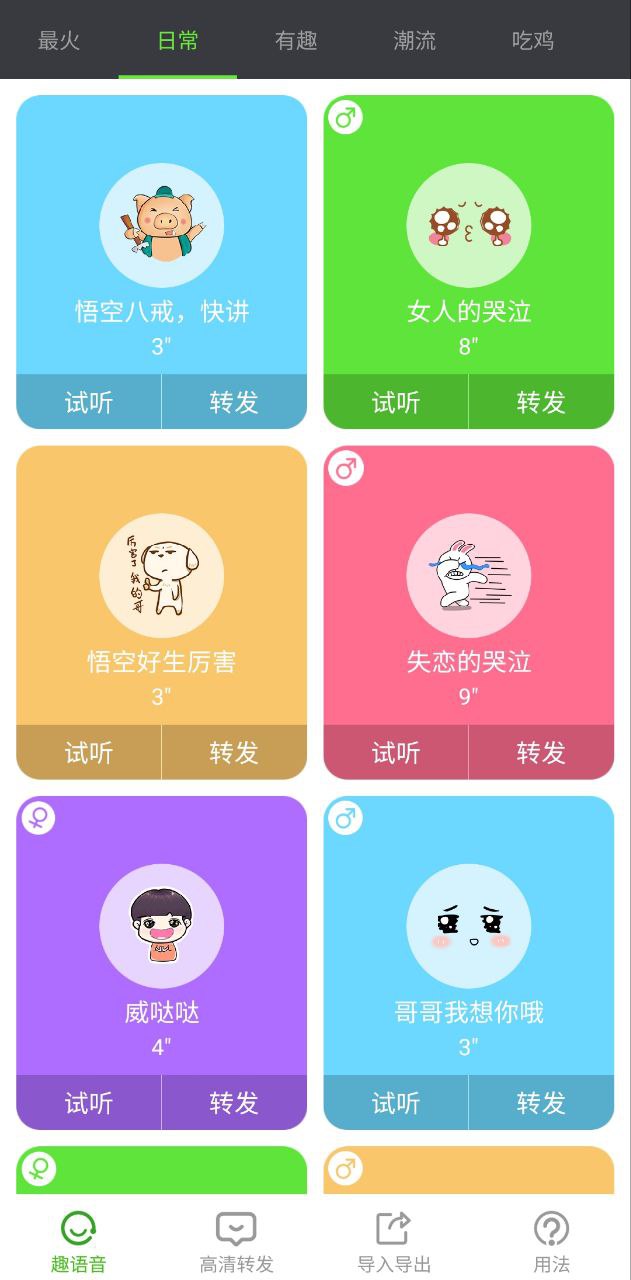Select the 趣语音 bottom tab
The image size is (631, 1280).
coord(78,1241)
